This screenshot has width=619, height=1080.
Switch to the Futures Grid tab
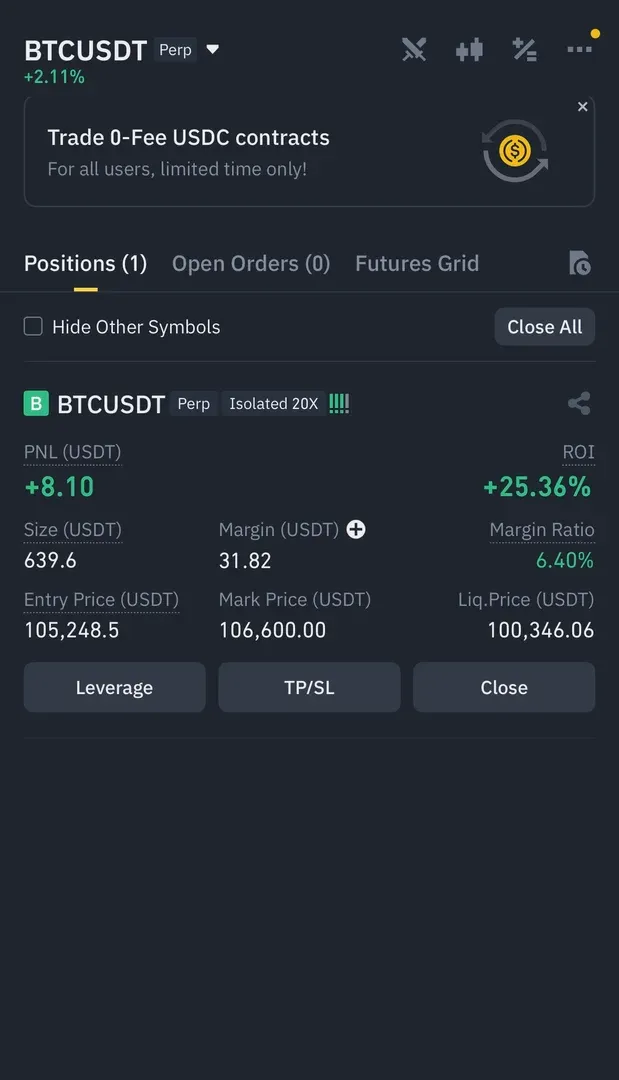(417, 264)
